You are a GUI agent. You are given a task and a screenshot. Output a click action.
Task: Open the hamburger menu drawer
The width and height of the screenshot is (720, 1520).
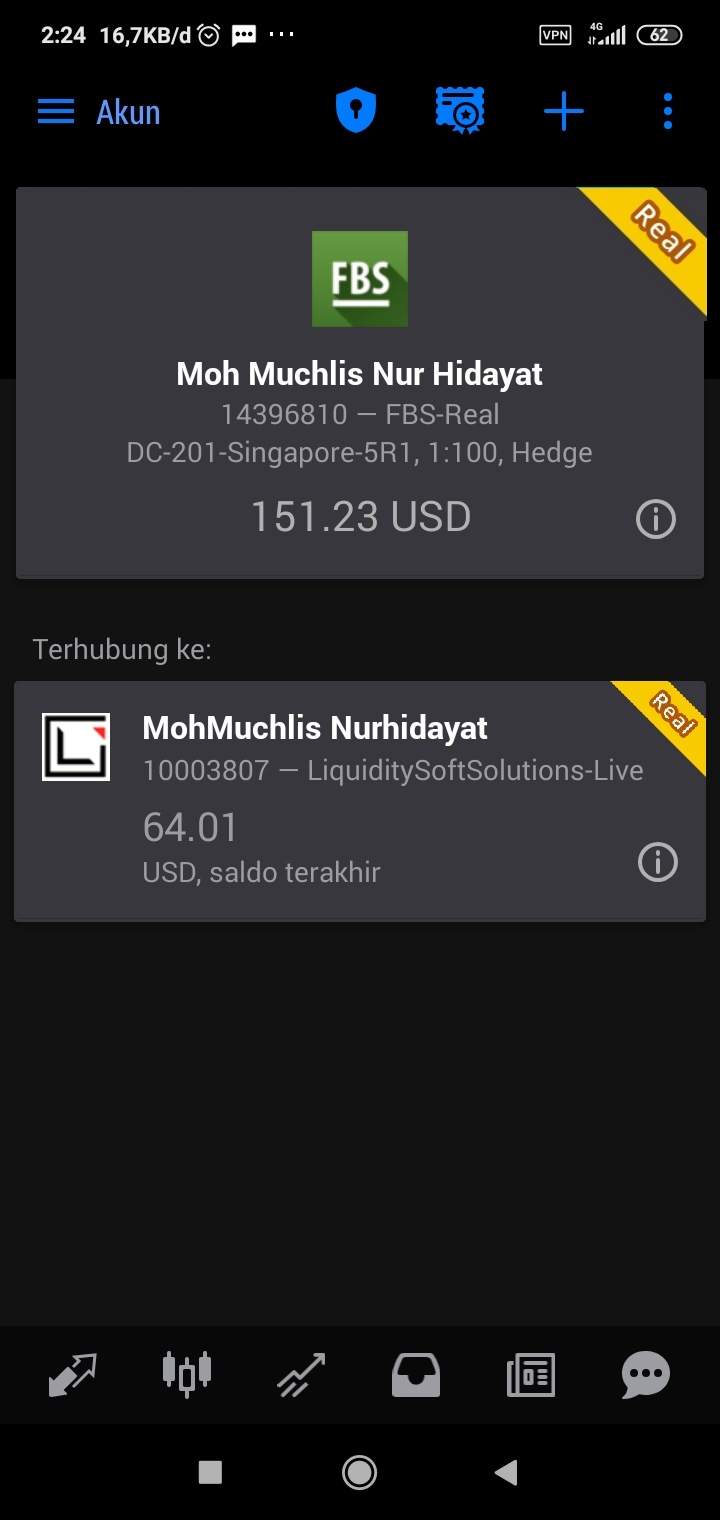(56, 111)
